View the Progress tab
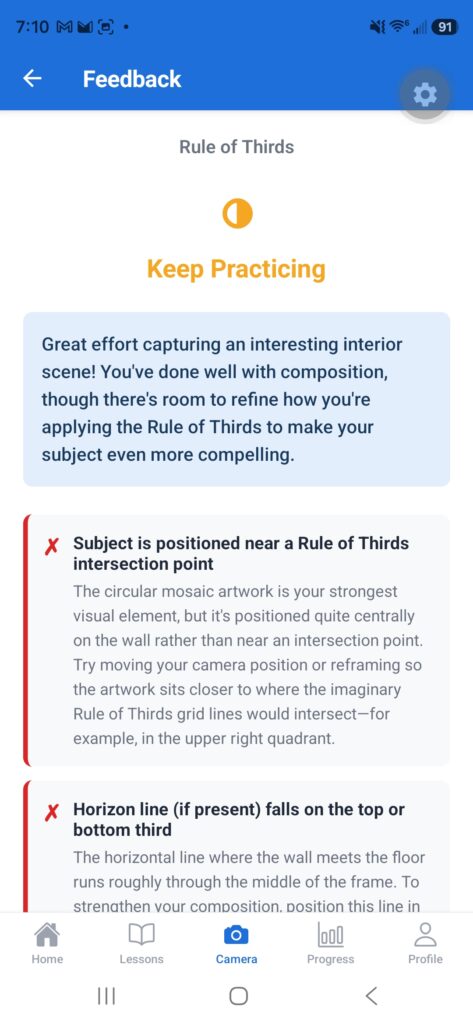 pyautogui.click(x=331, y=943)
